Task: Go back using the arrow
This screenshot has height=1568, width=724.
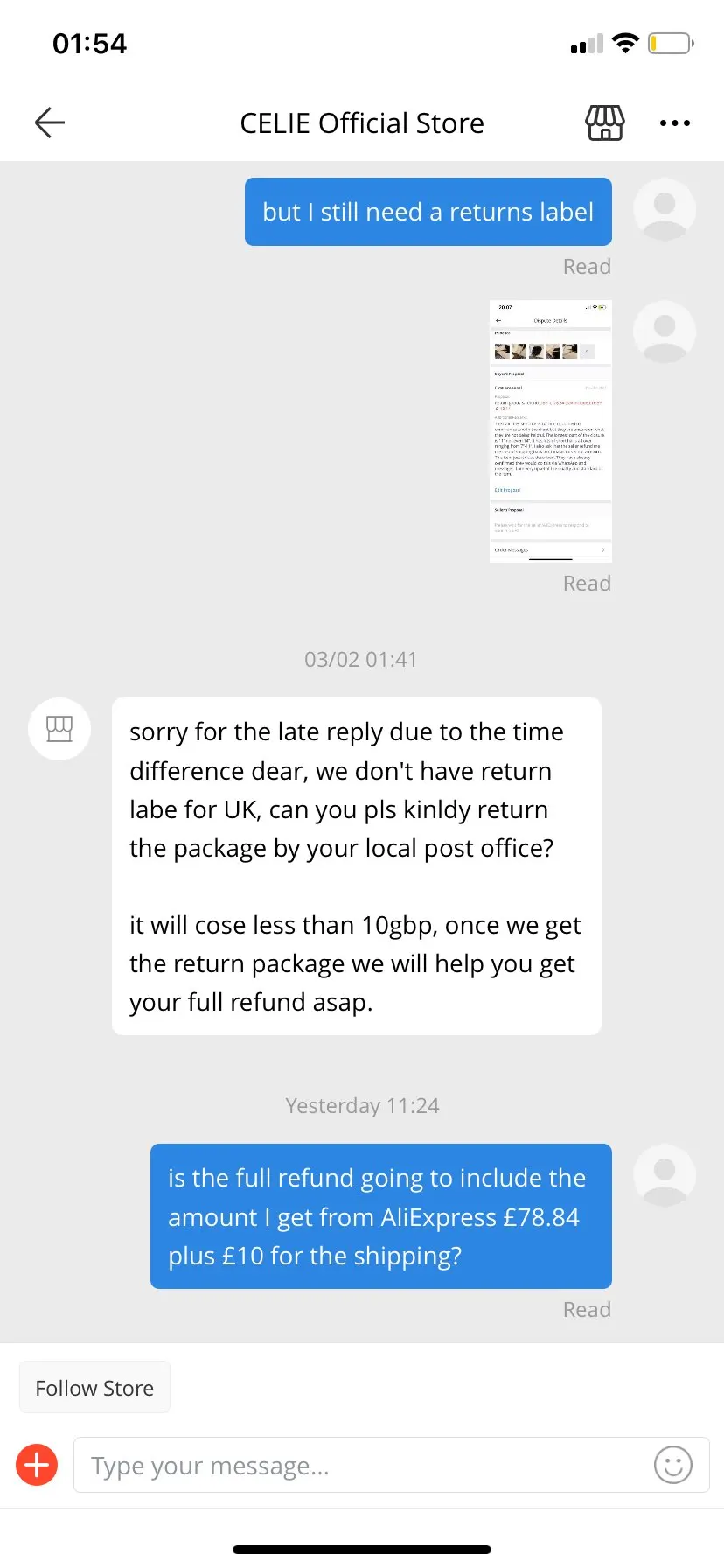Action: click(50, 122)
